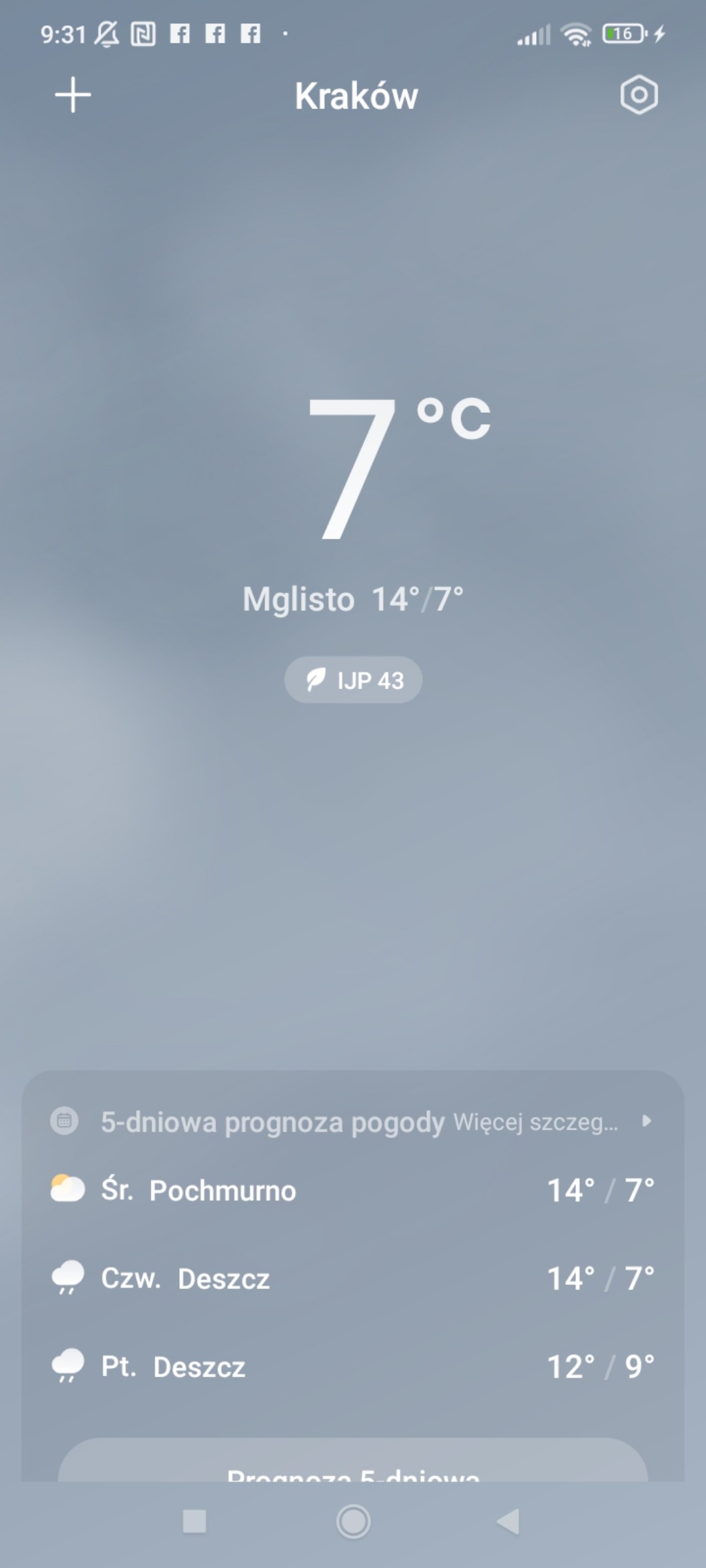Go to the system home screen

tap(353, 1521)
